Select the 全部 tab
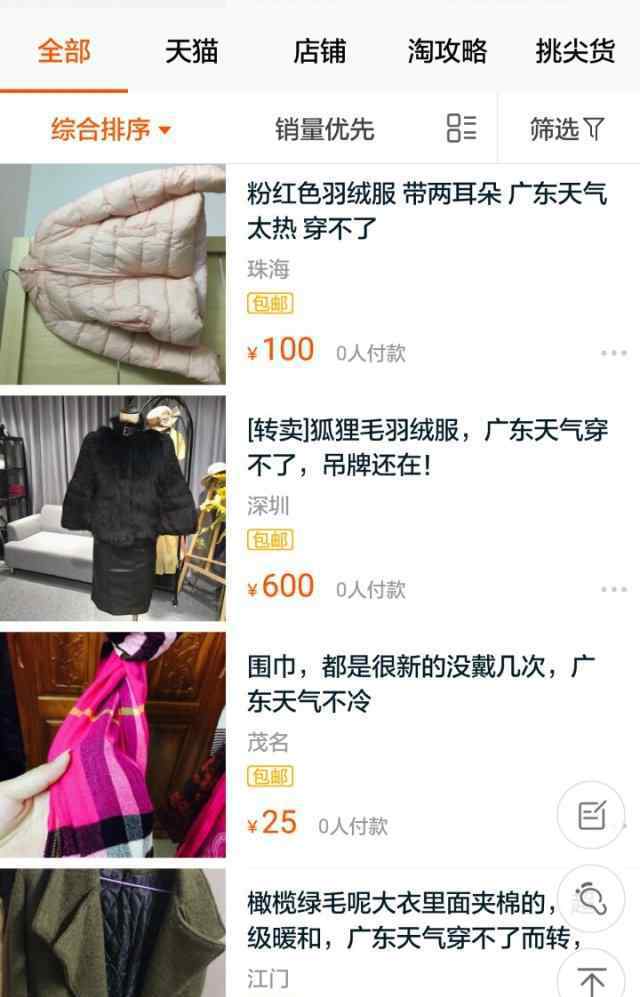The image size is (640, 997). pyautogui.click(x=64, y=52)
